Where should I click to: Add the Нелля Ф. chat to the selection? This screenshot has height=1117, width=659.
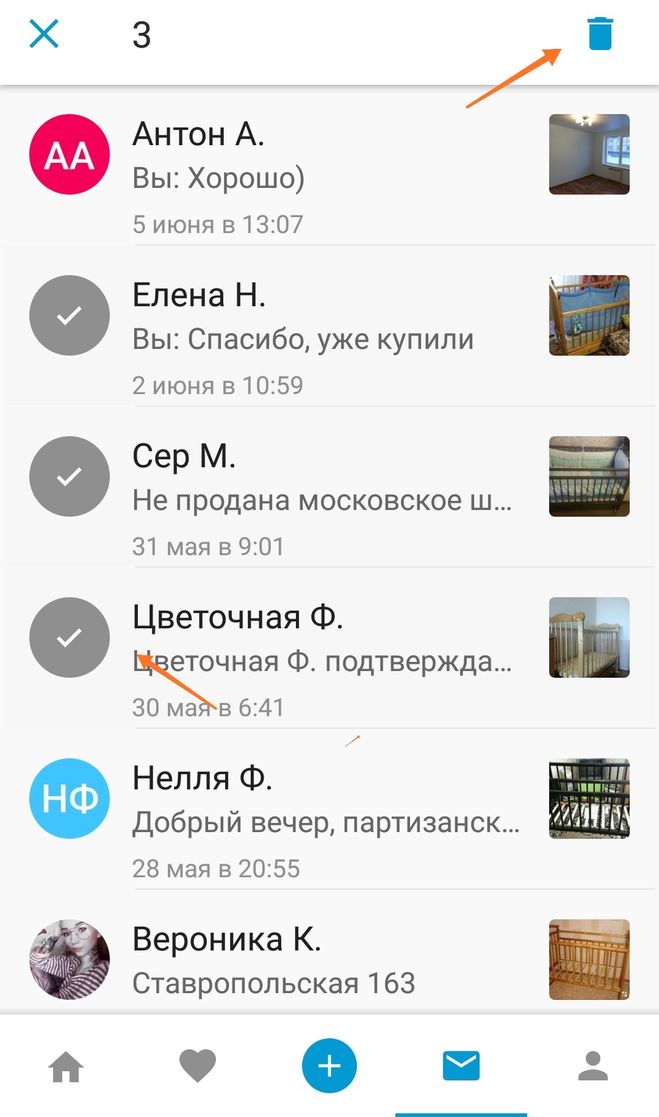coord(69,799)
